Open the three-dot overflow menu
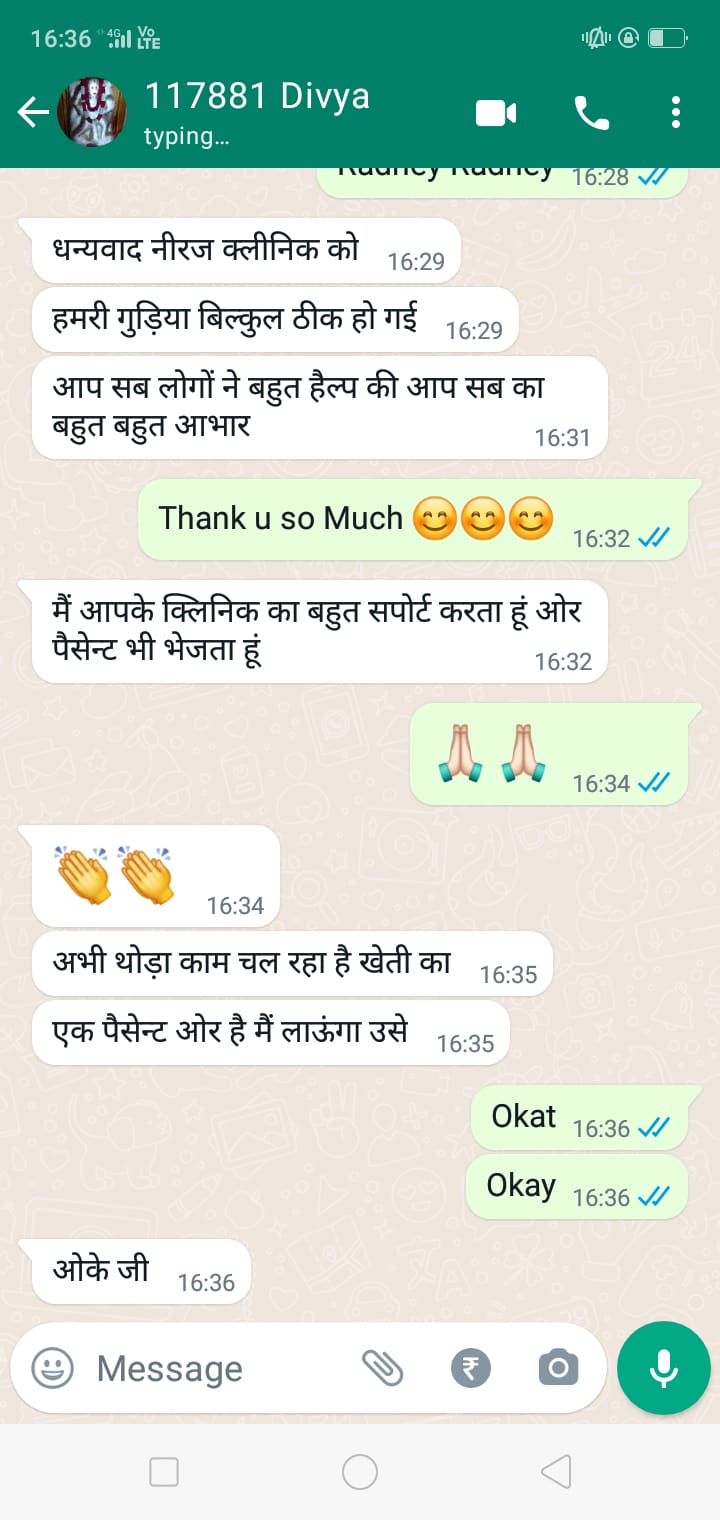 (x=676, y=113)
